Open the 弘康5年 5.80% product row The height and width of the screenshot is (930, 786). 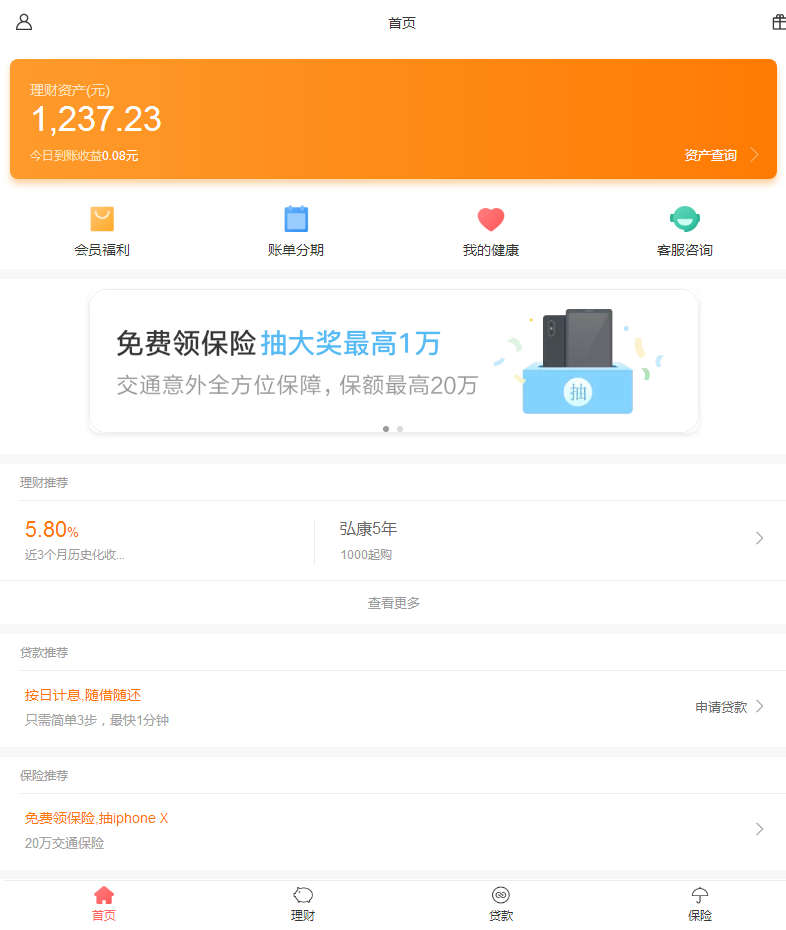click(393, 540)
